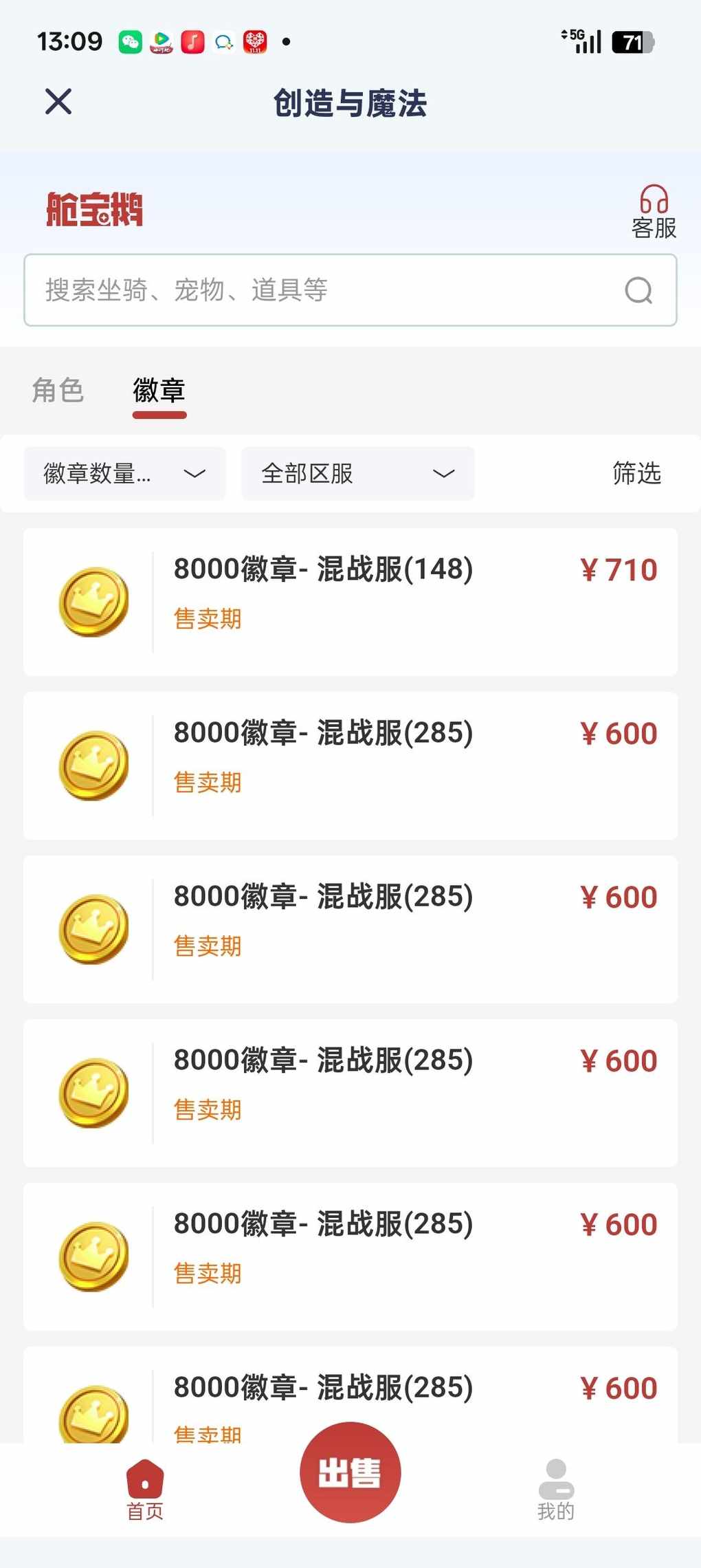Tap the search field for 坐骑、宠物、道具

point(323,290)
